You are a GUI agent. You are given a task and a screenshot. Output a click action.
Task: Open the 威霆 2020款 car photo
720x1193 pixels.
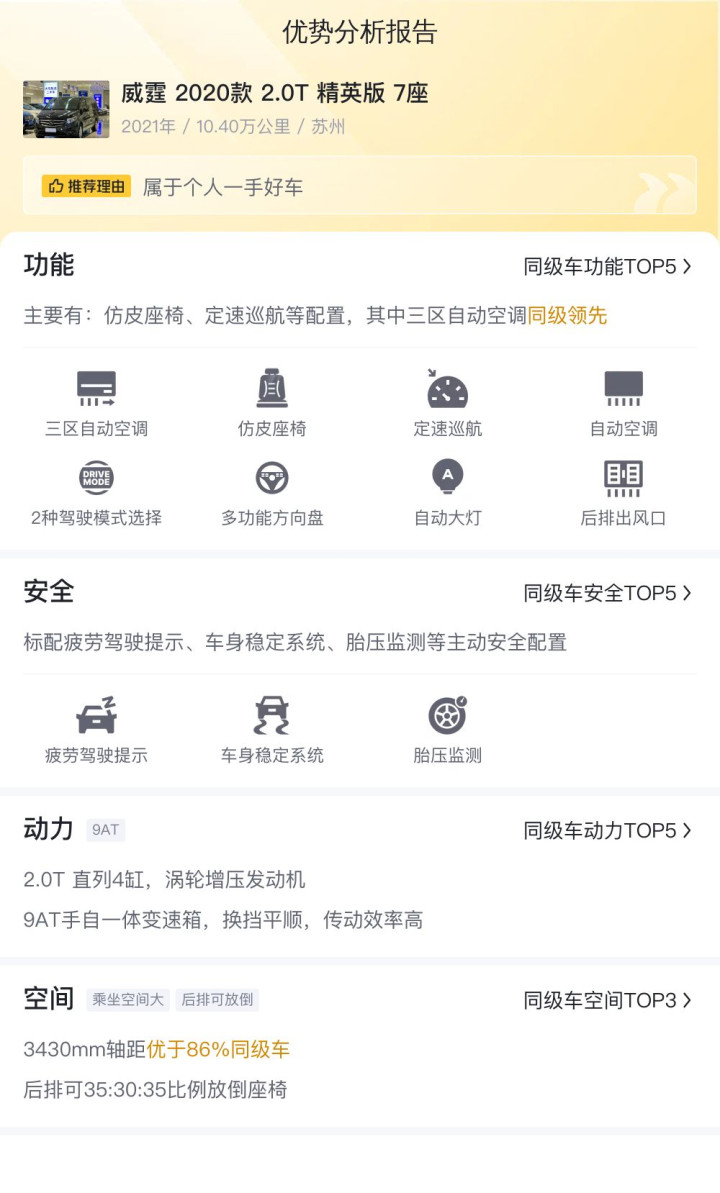coord(66,109)
